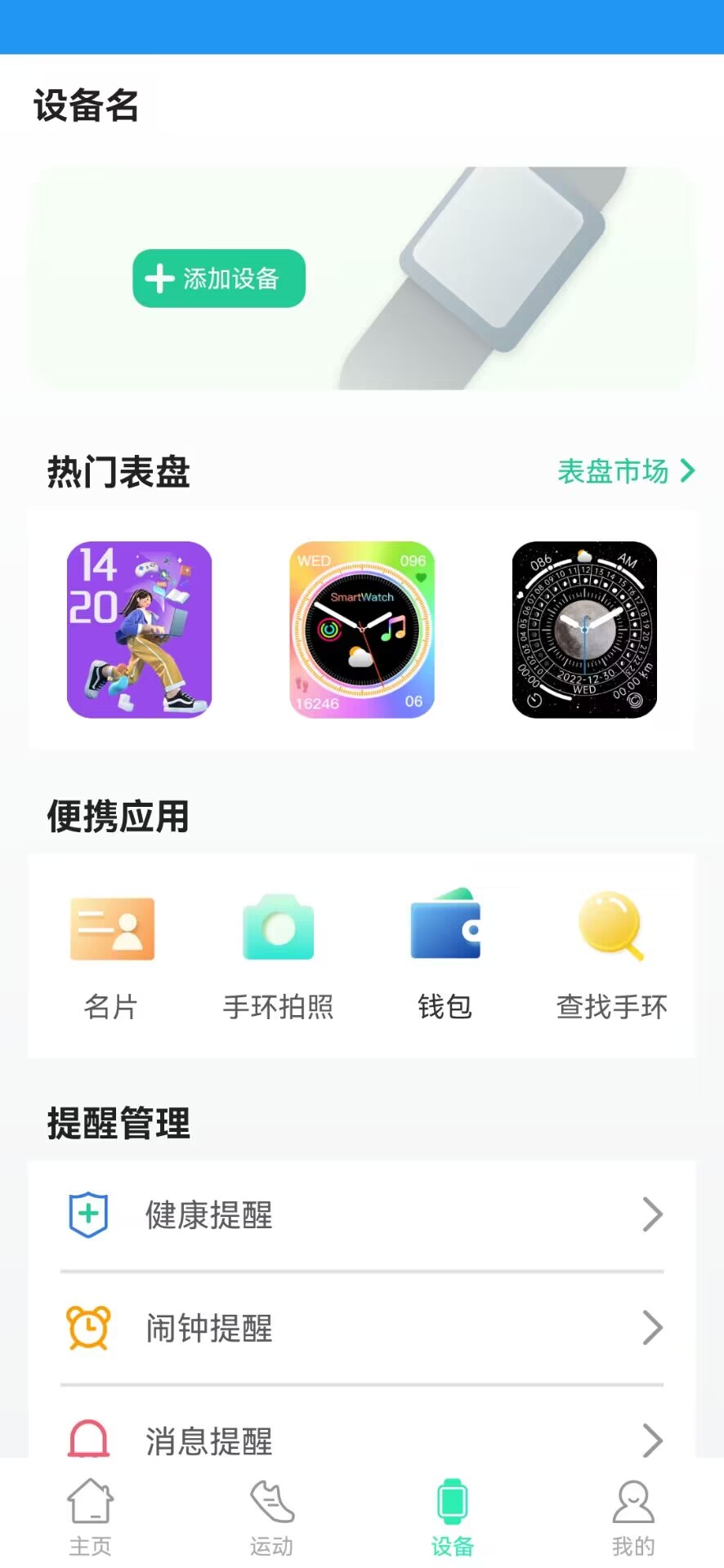Screen dimensions: 724x1568
Task: Expand the 消息提醒 entry chevron
Action: pyautogui.click(x=651, y=1440)
